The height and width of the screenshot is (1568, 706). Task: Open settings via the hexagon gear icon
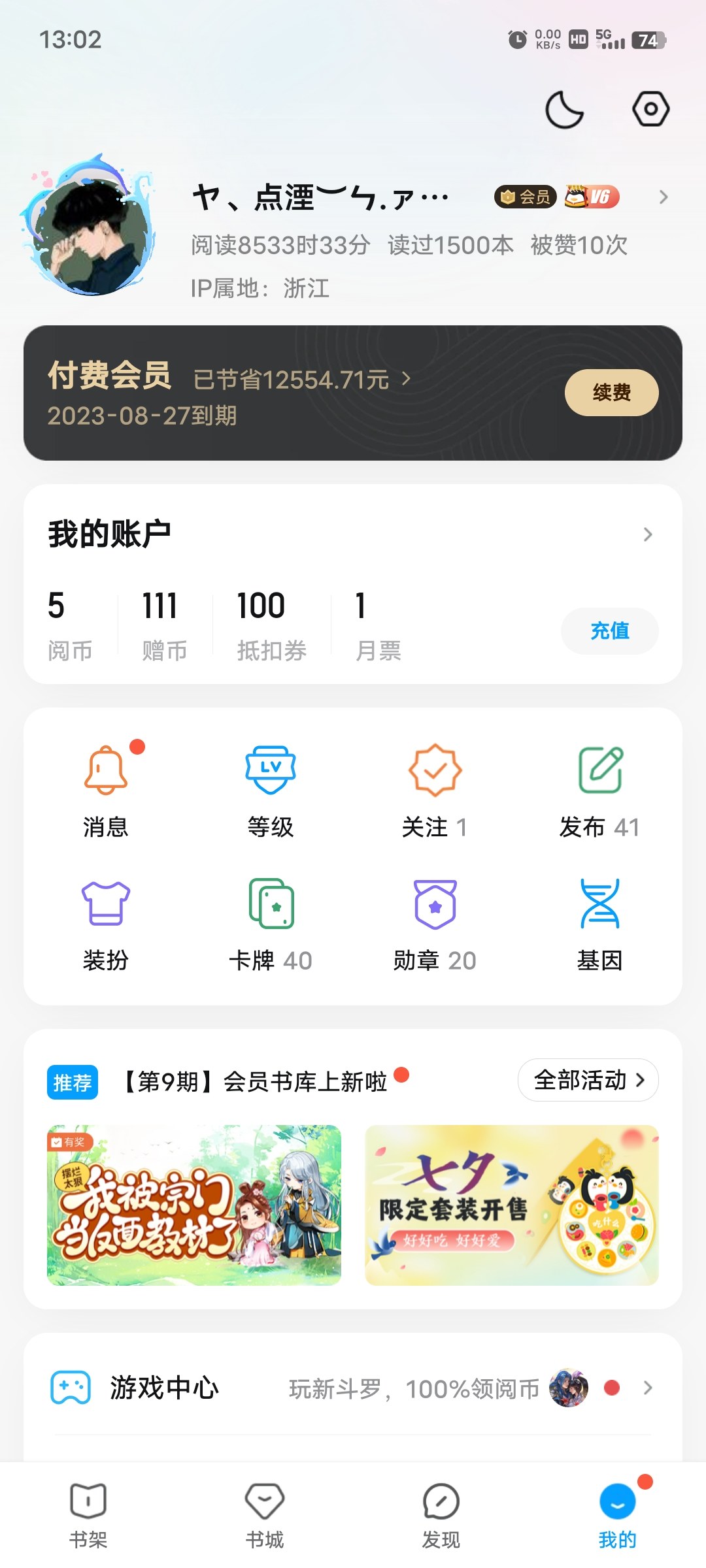pyautogui.click(x=650, y=108)
